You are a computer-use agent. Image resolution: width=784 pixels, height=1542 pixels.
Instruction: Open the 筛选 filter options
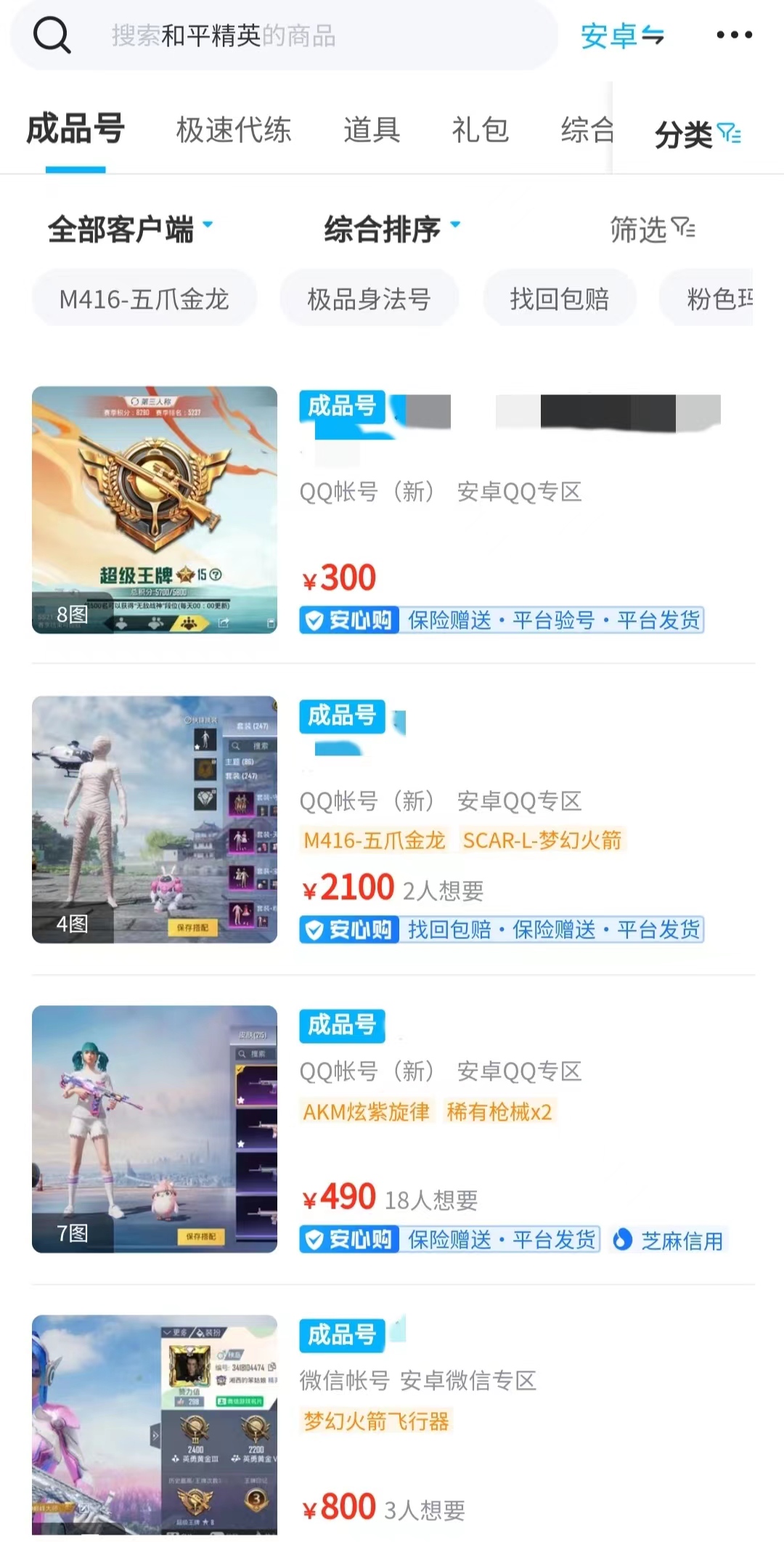tap(652, 229)
